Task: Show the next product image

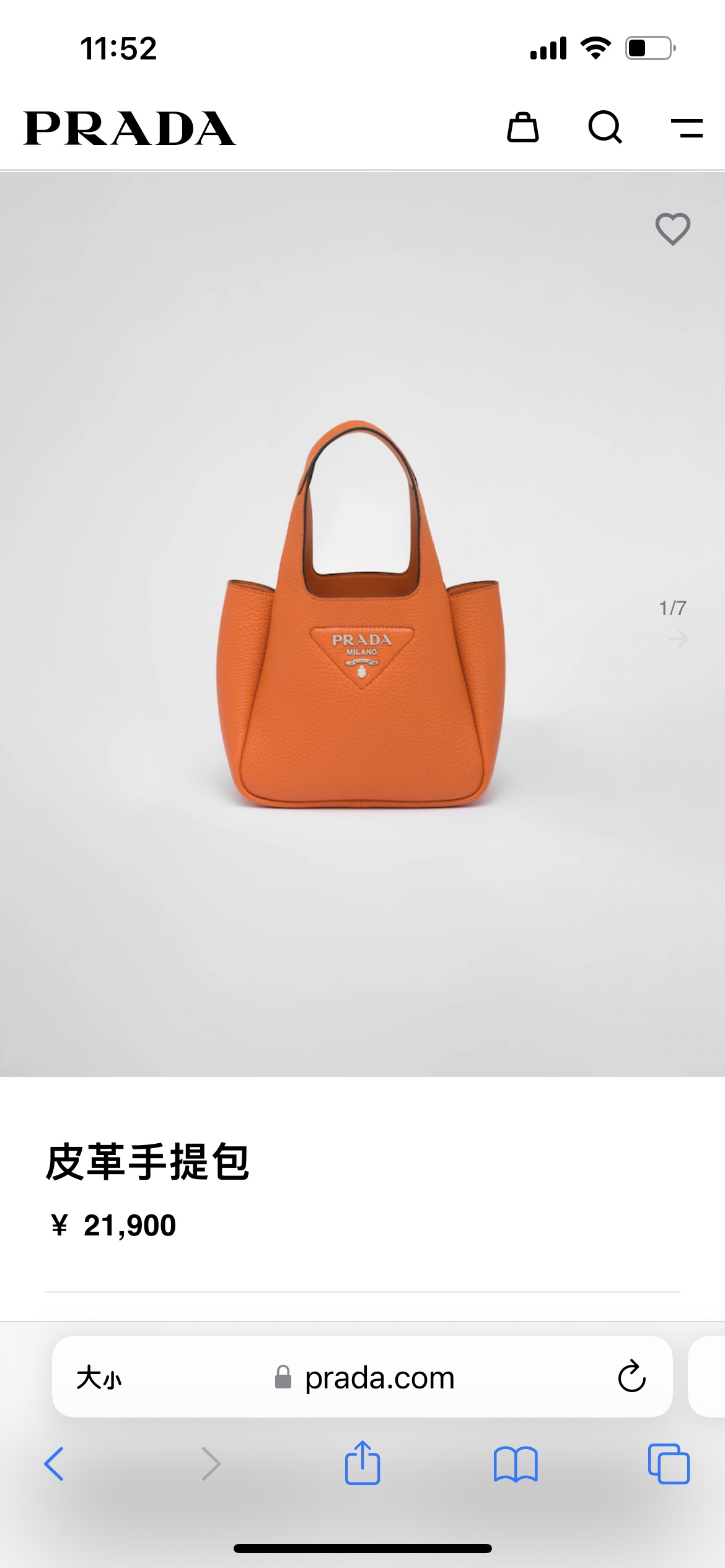Action: click(x=679, y=638)
